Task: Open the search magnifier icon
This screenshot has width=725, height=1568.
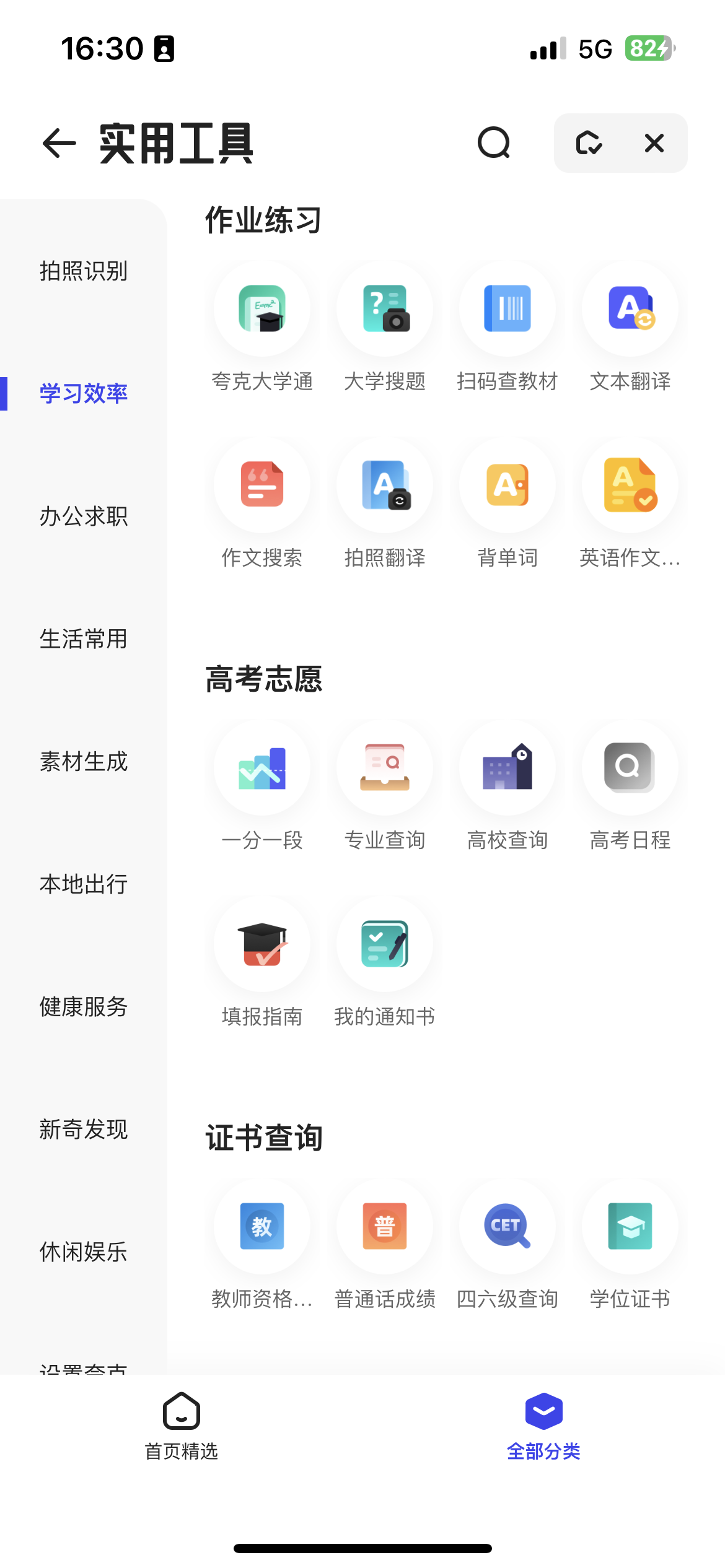Action: [494, 143]
